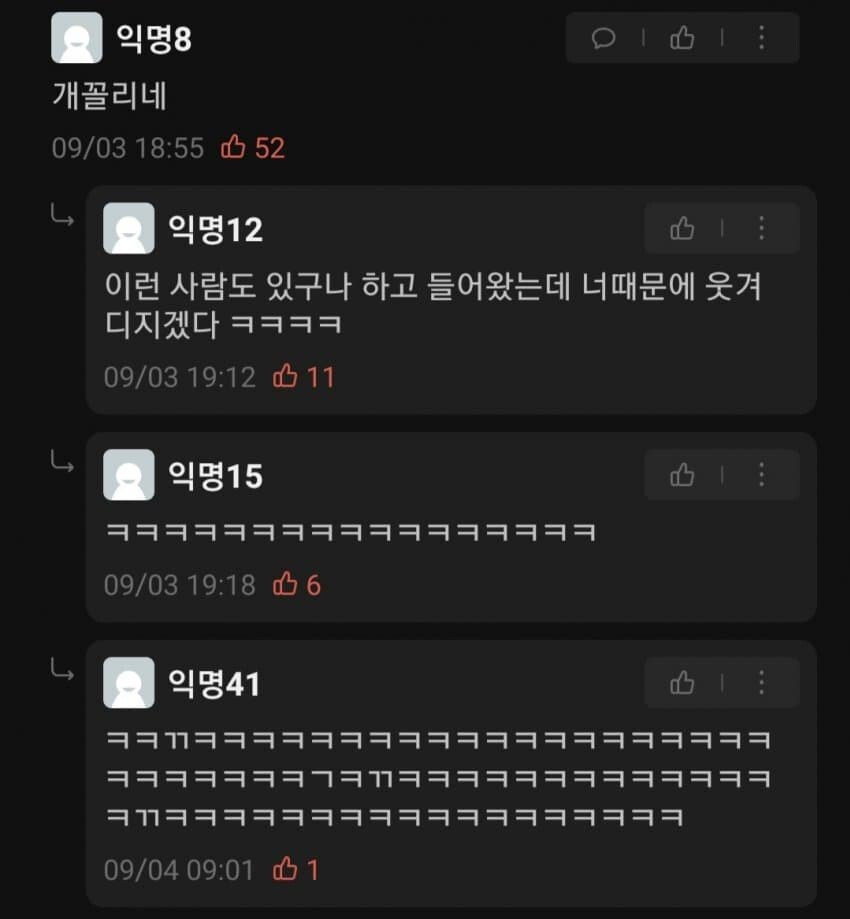Open more options for 익명15's reply
Image resolution: width=850 pixels, height=919 pixels.
point(761,475)
